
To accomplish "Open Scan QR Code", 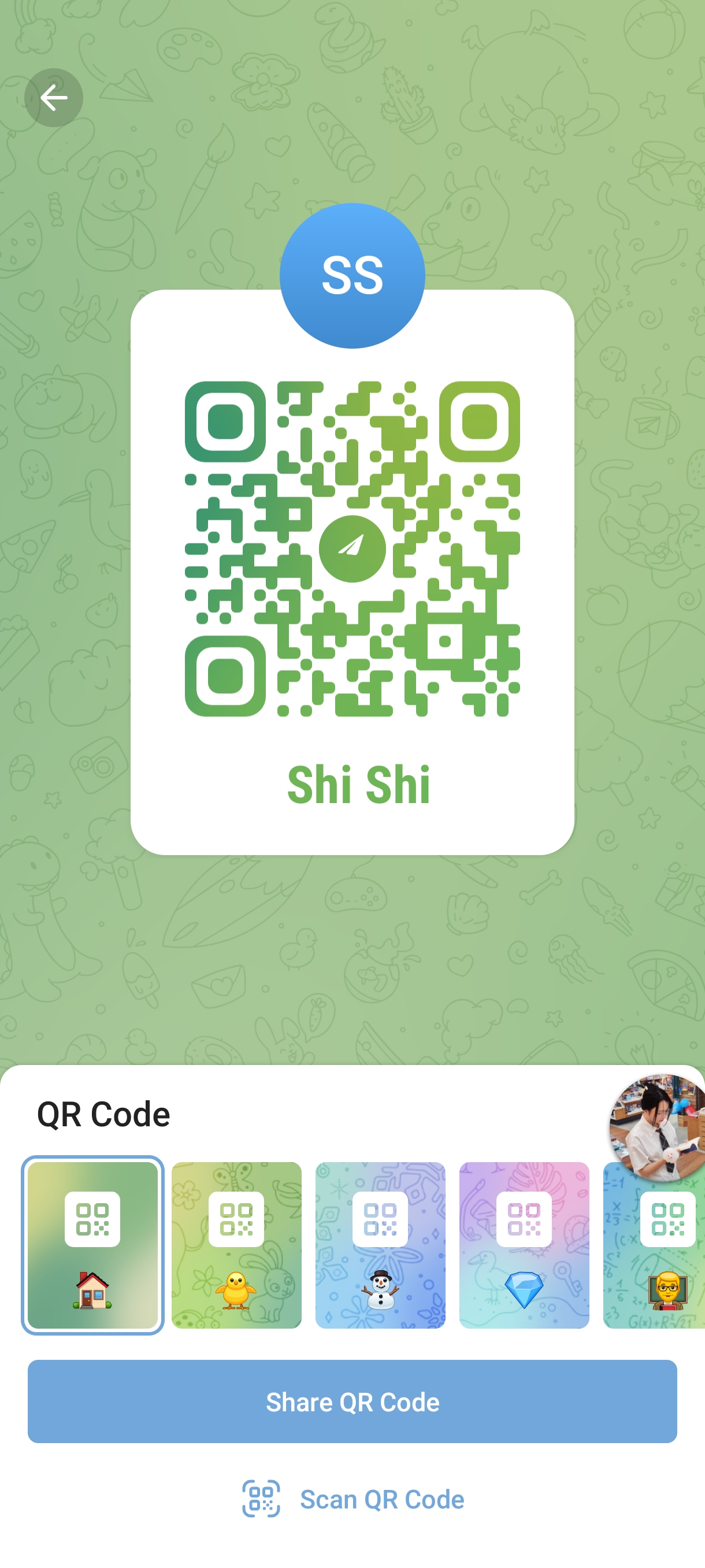I will 352,1499.
